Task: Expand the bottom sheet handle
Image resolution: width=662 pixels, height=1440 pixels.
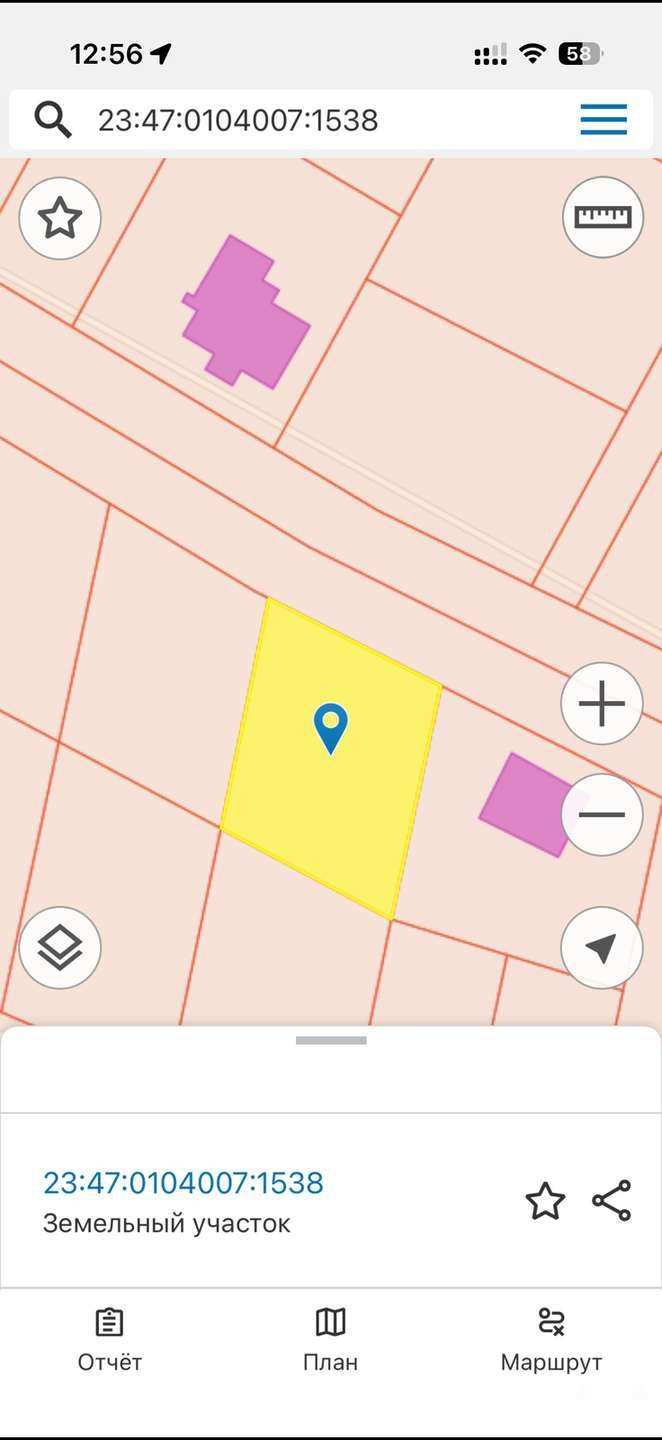Action: tap(331, 1041)
